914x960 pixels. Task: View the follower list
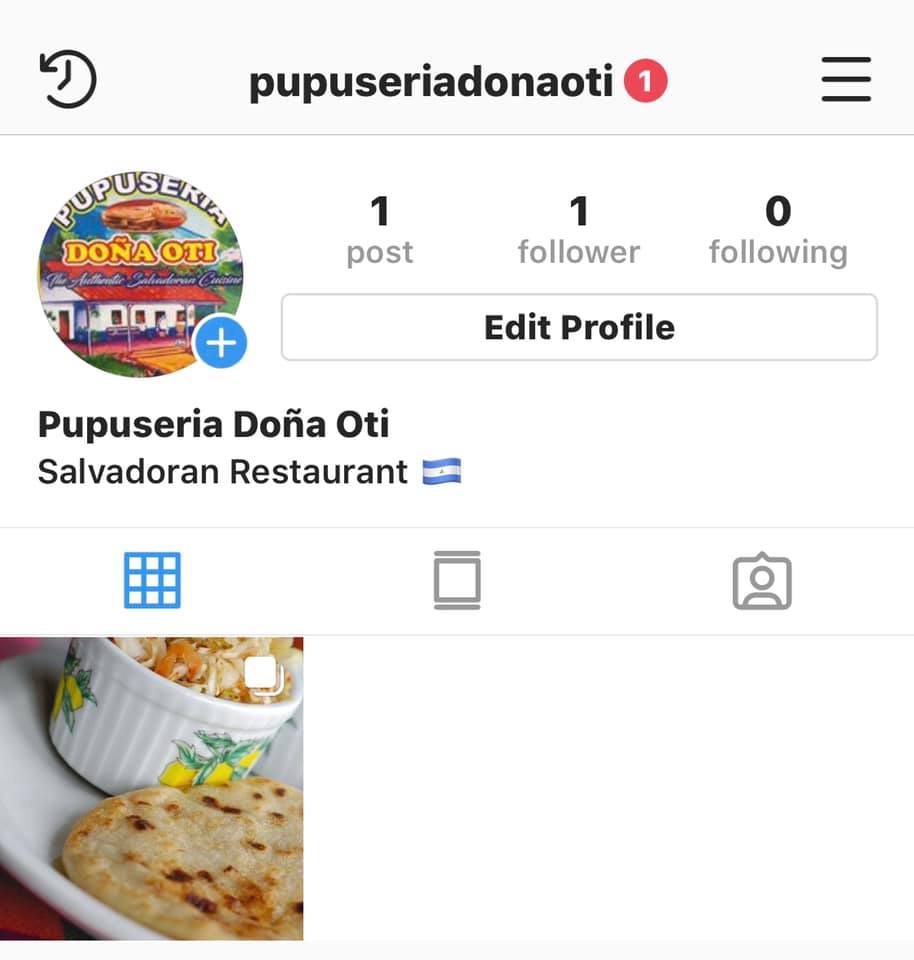point(578,231)
